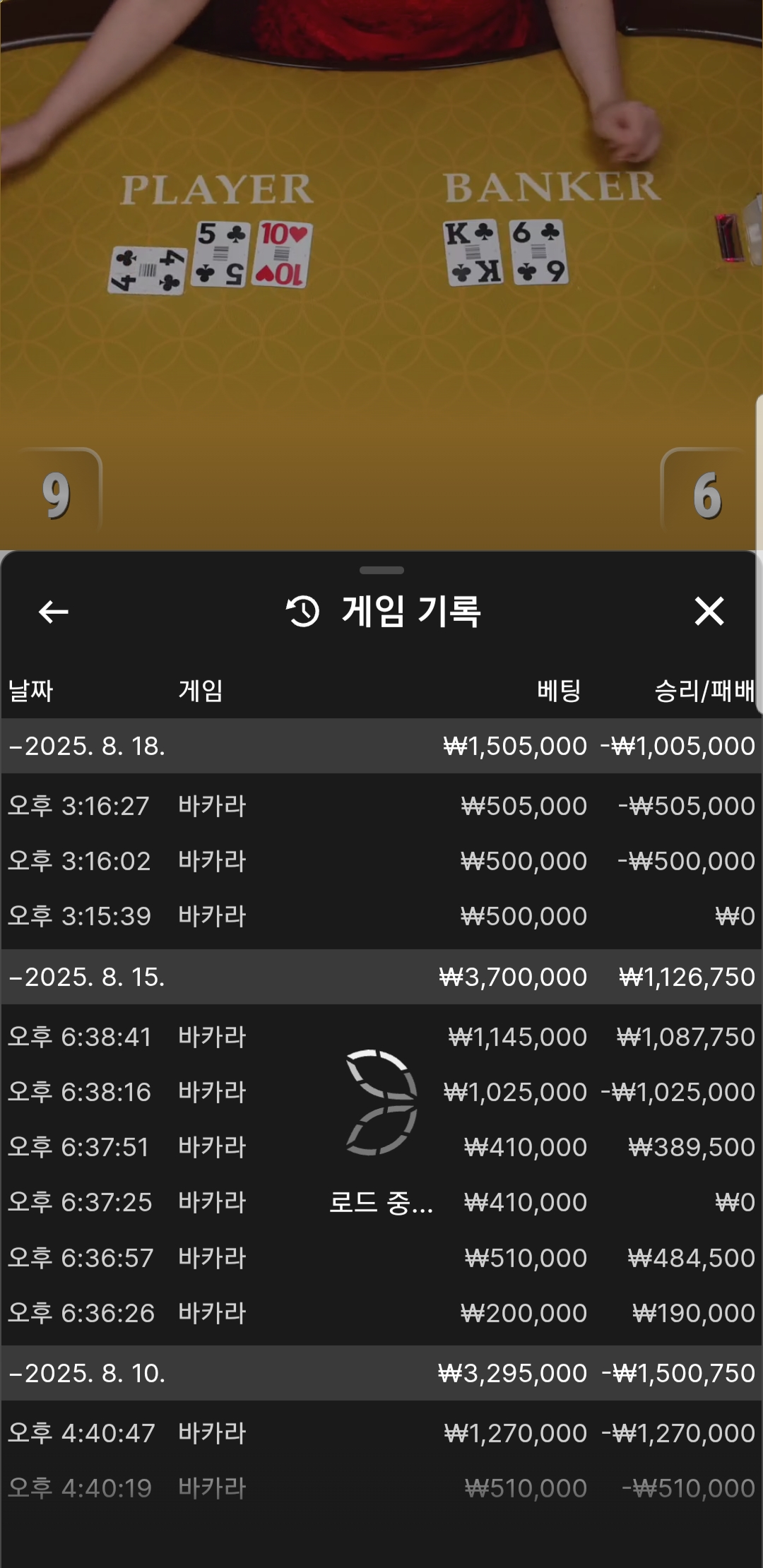The image size is (763, 1568).
Task: Open the 오후 6:36:26 바카라 record
Action: [381, 1313]
